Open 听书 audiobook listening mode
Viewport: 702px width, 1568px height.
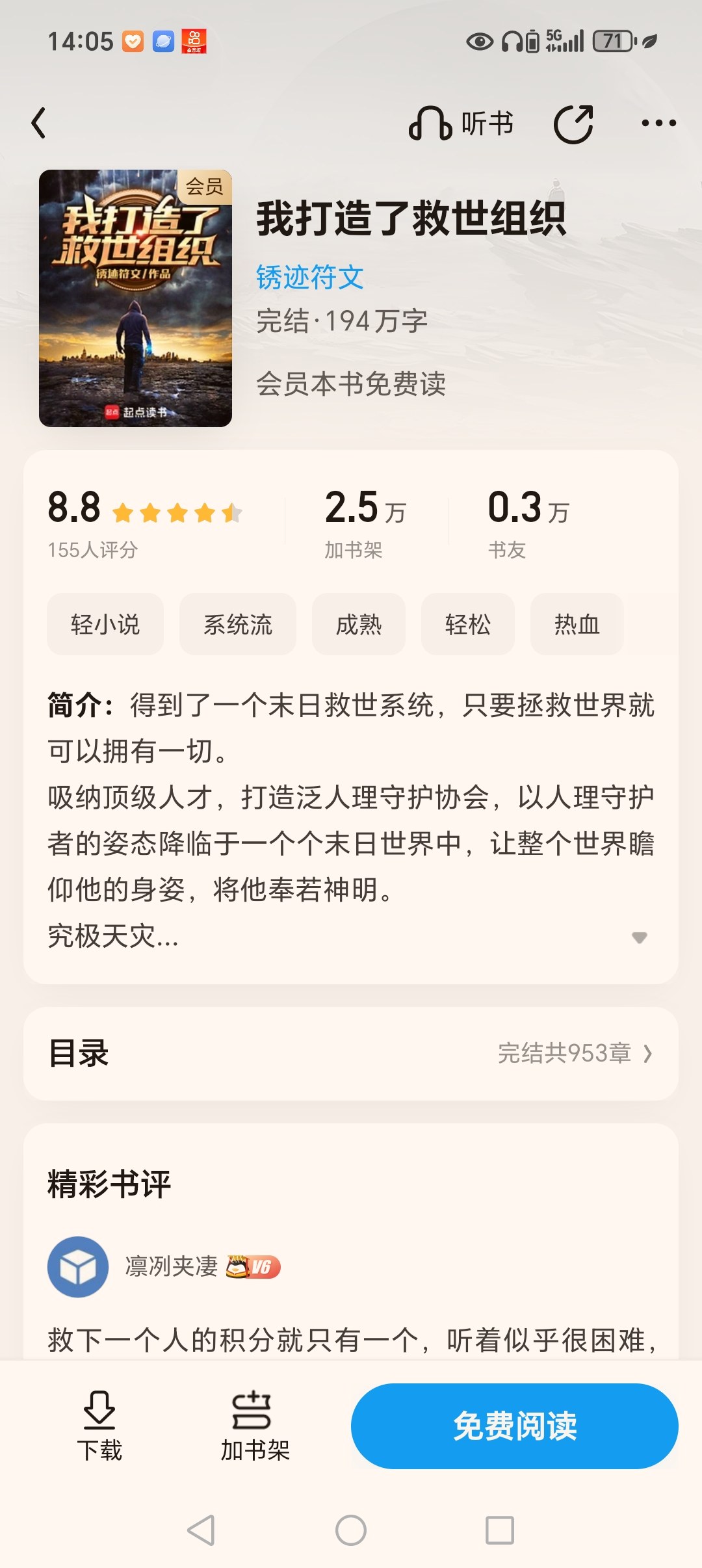(461, 124)
